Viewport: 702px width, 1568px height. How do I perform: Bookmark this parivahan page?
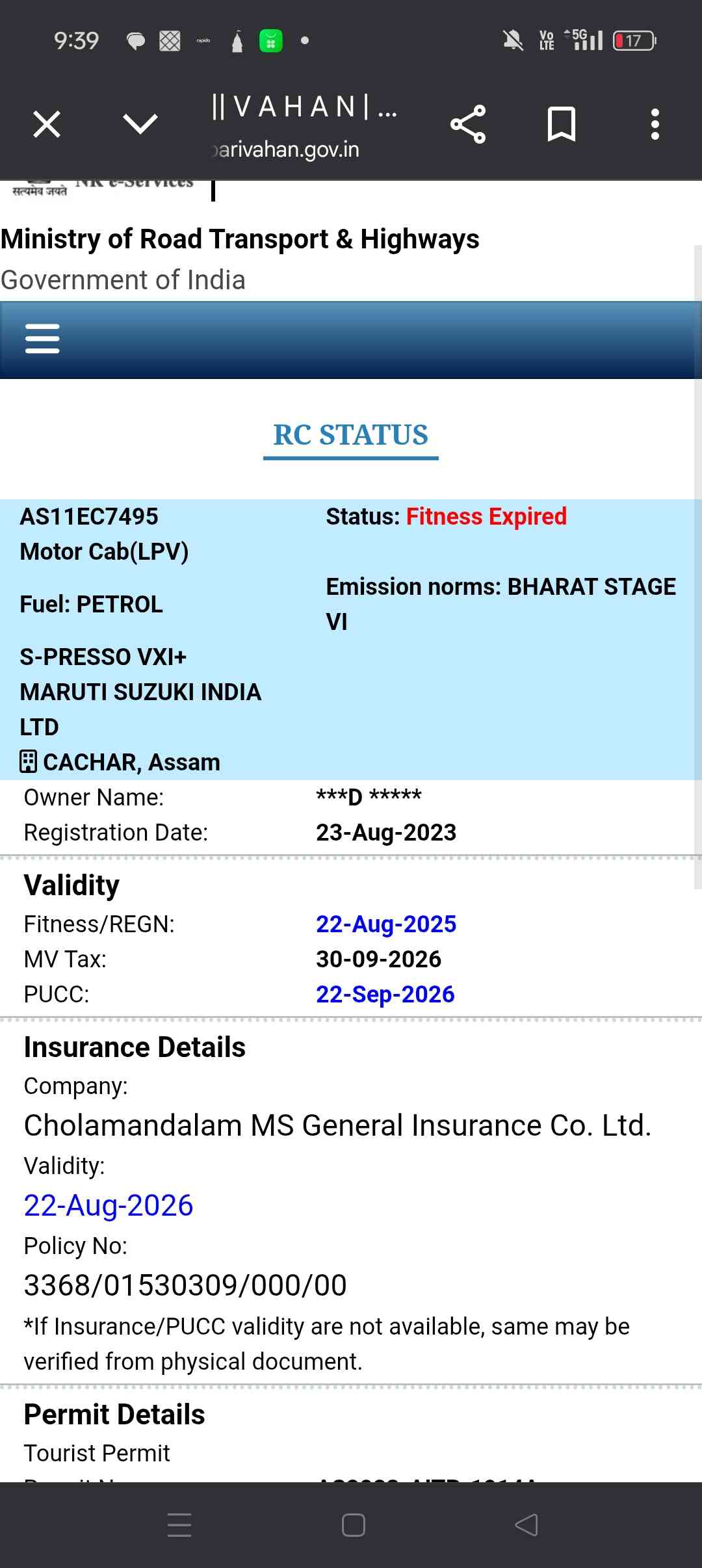(562, 124)
